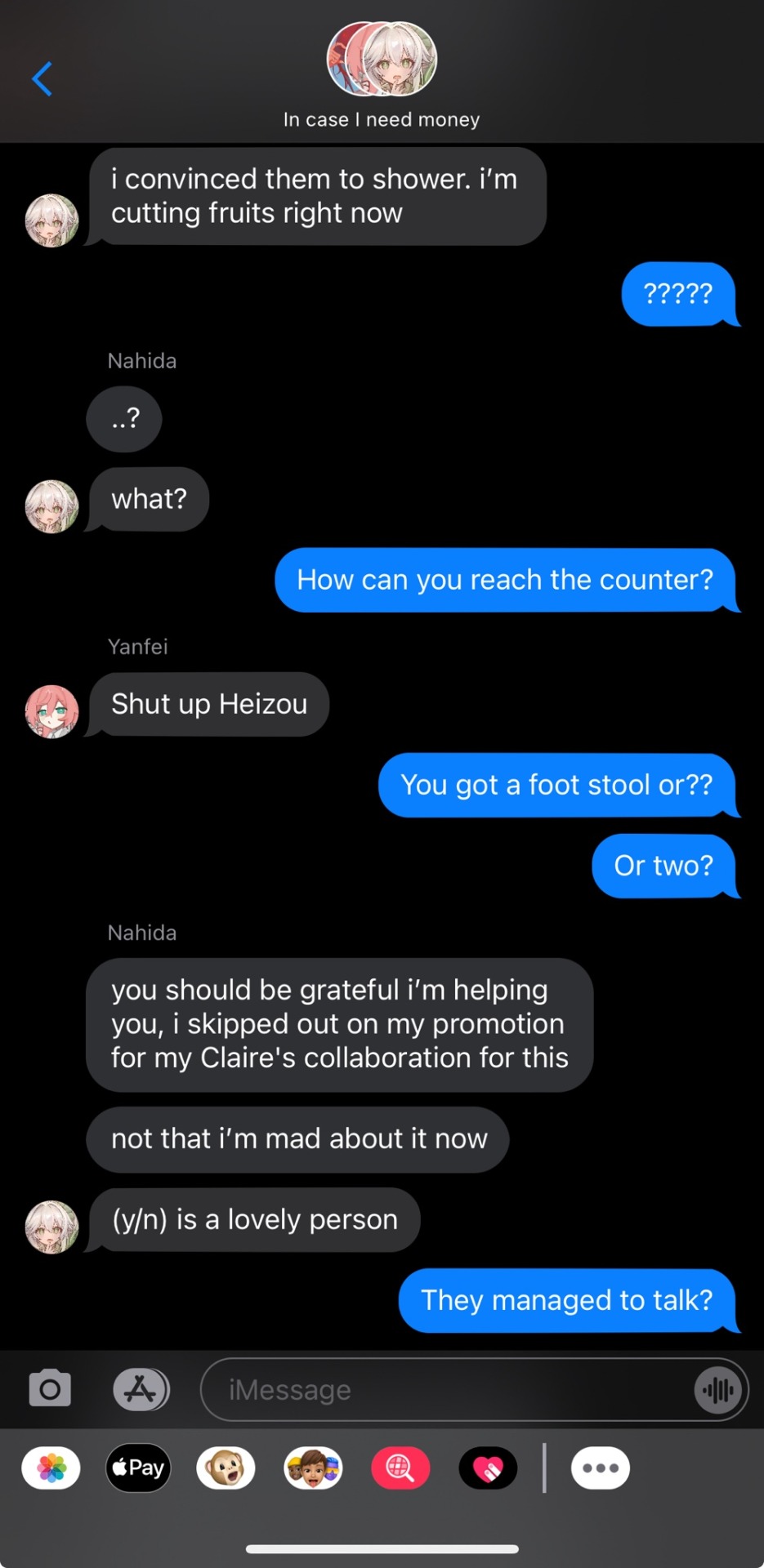This screenshot has height=1568, width=764.
Task: Open Digital Touch heart app
Action: click(x=488, y=1468)
